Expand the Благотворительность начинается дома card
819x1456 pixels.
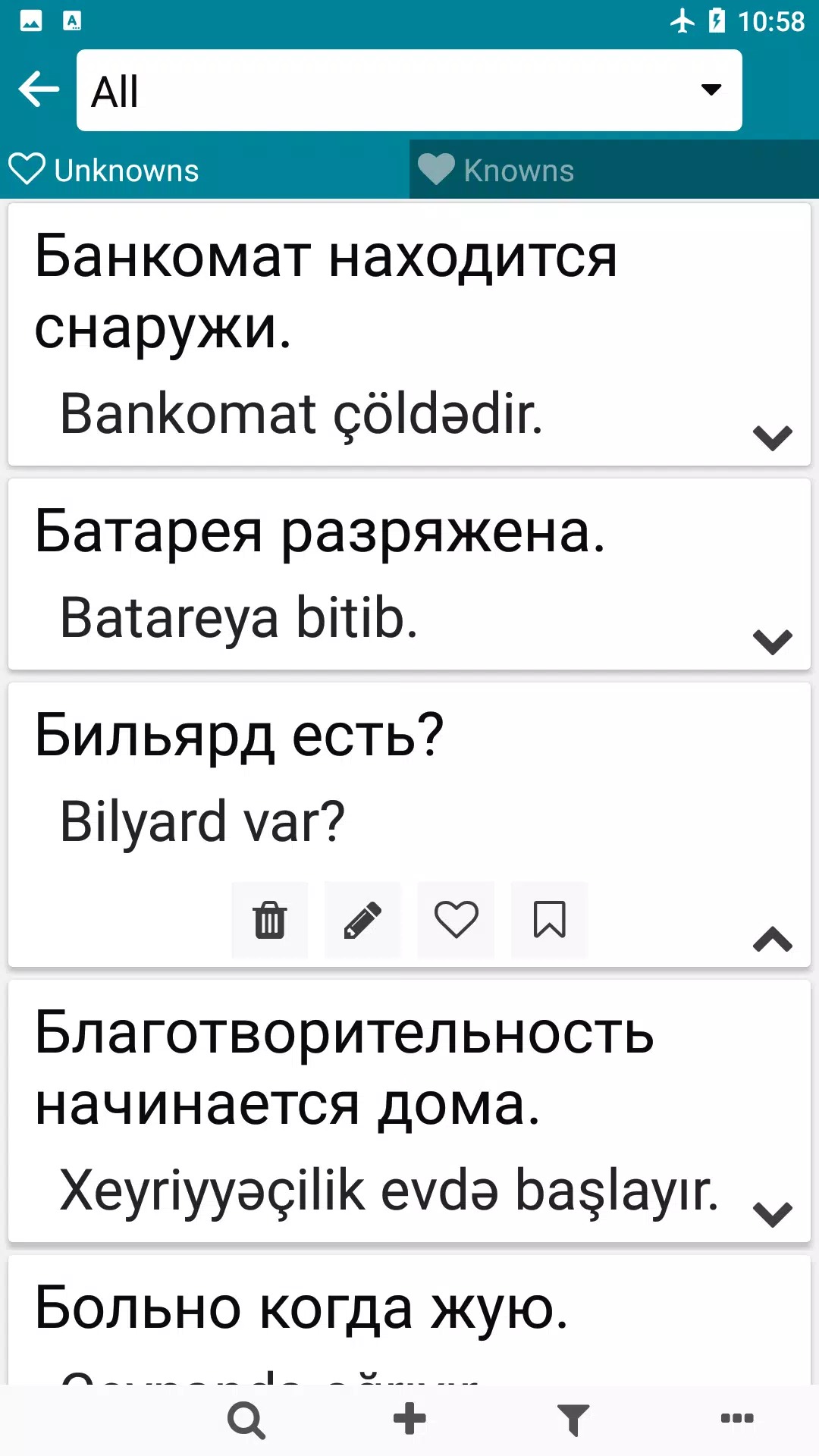point(772,1213)
